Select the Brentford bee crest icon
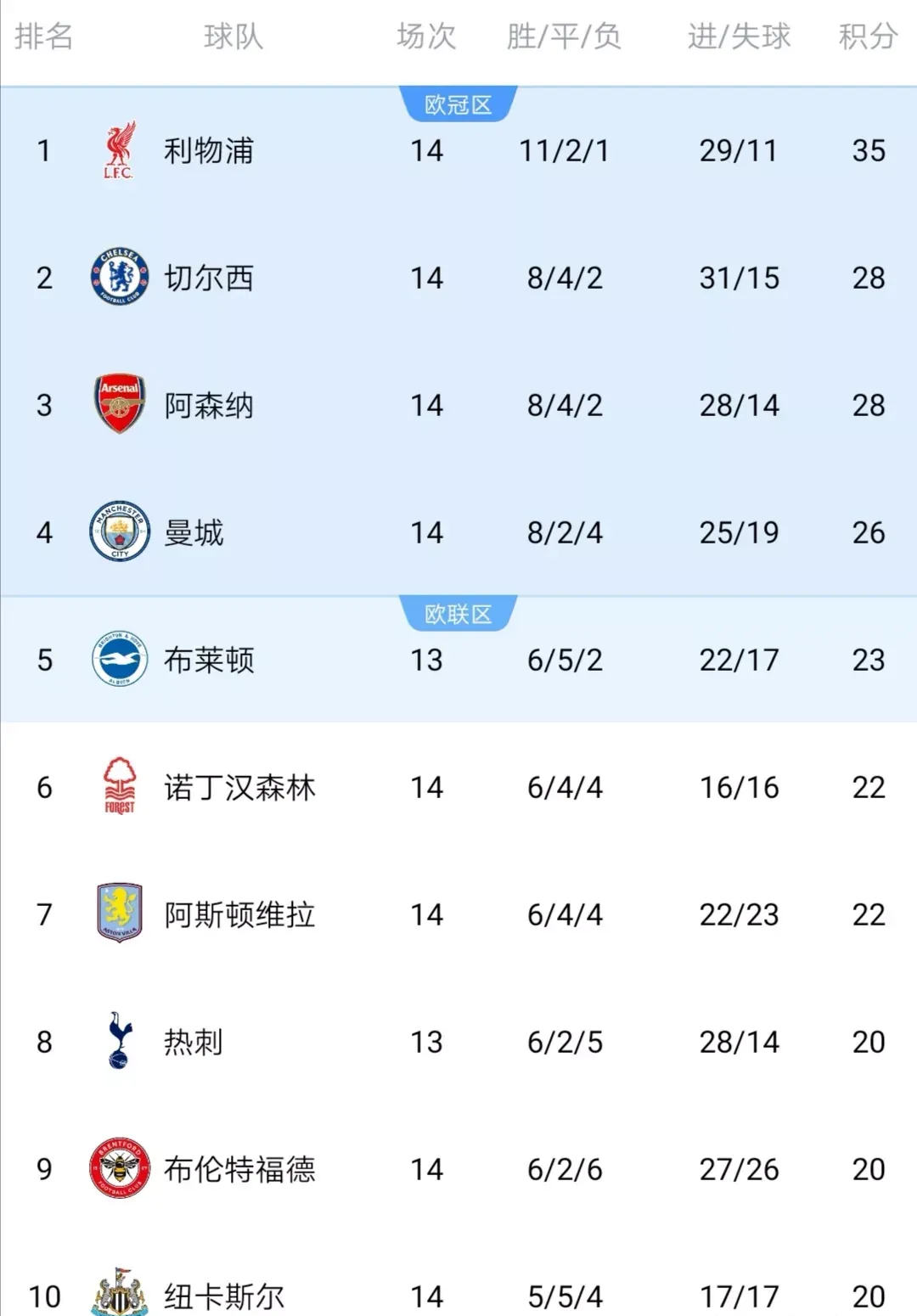 (x=120, y=1169)
